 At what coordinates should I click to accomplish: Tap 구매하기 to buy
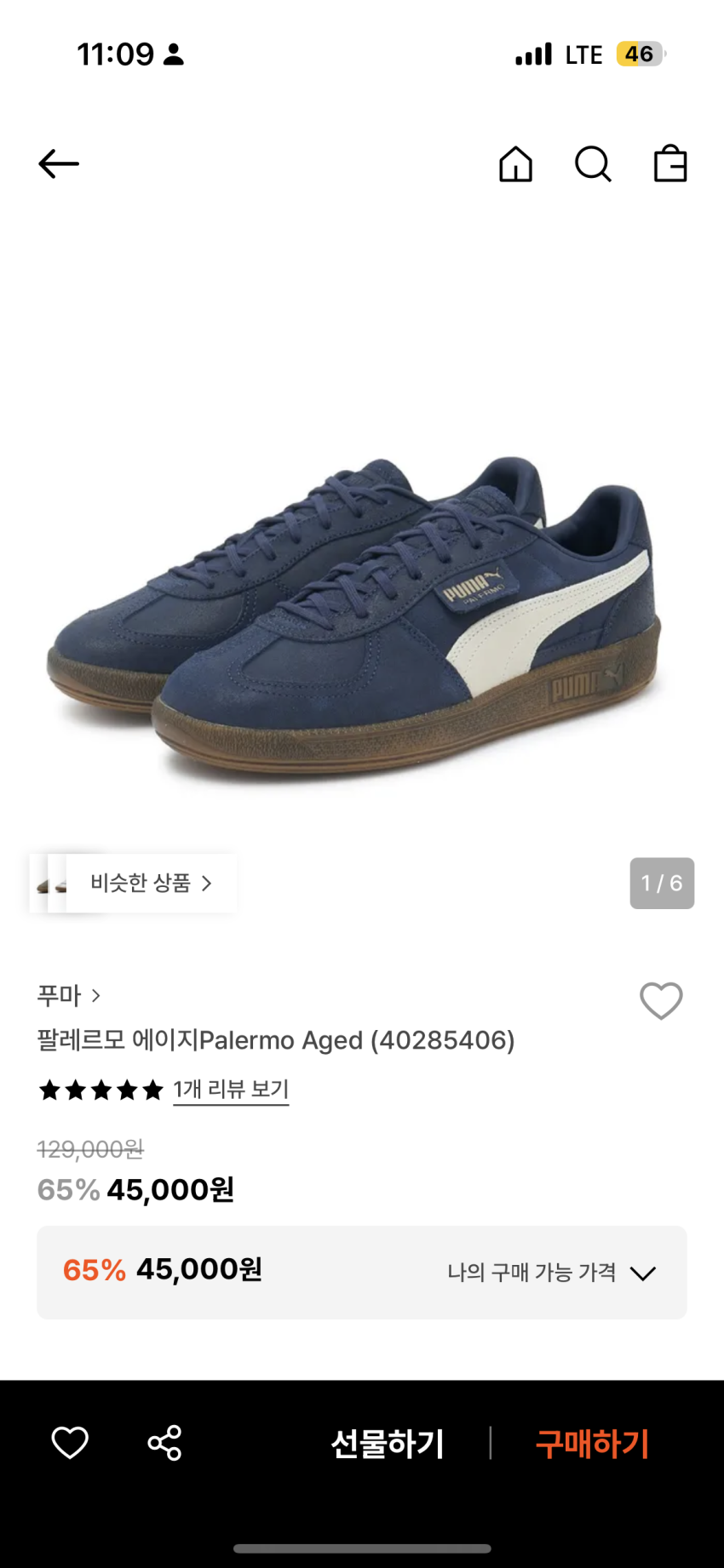(592, 1444)
